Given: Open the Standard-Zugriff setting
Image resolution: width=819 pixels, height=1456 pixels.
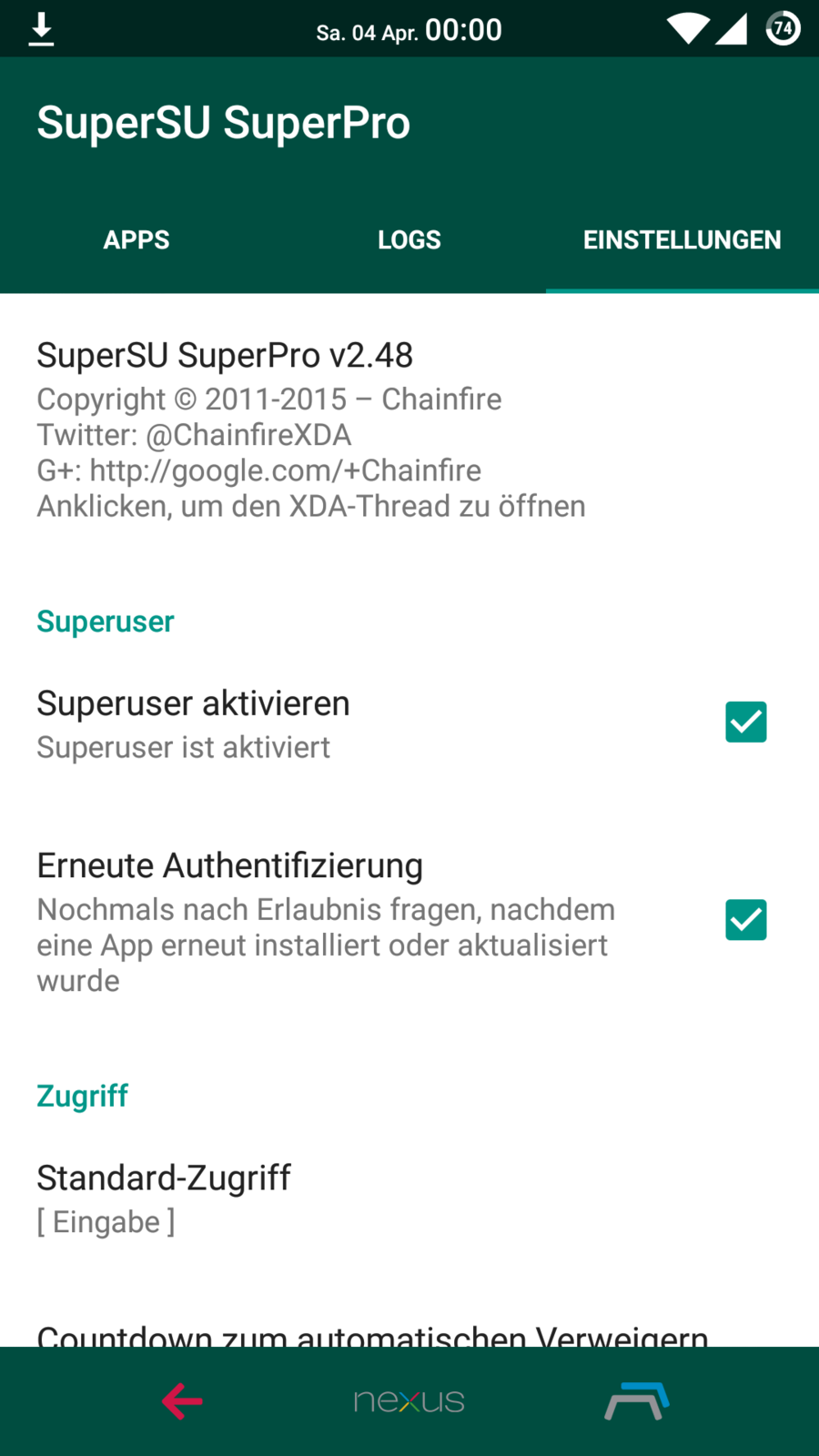Looking at the screenshot, I should coord(164,1198).
